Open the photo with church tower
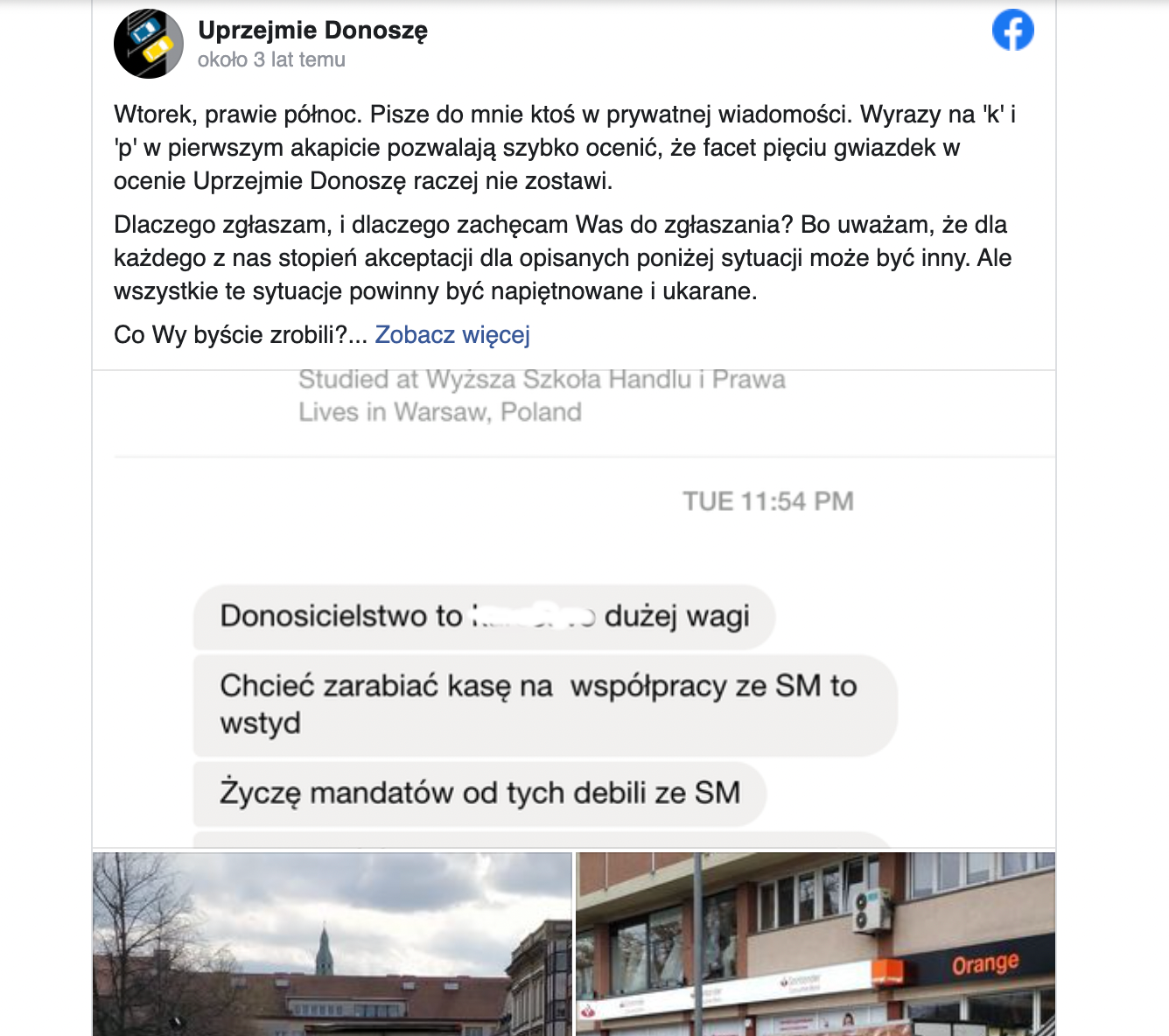Image resolution: width=1169 pixels, height=1036 pixels. pyautogui.click(x=332, y=944)
